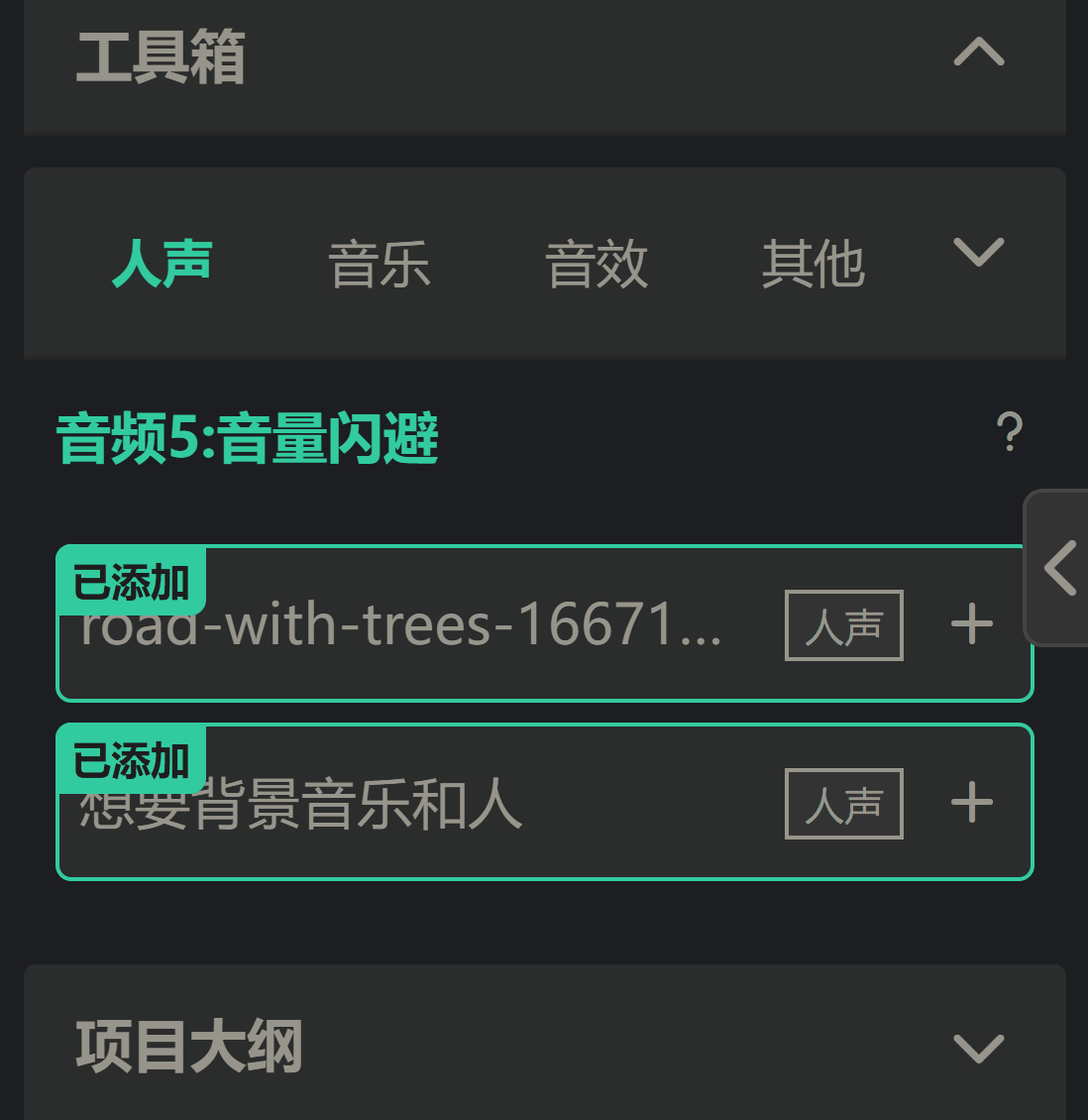Expand the category tabs chevron
This screenshot has width=1088, height=1120.
coord(978,252)
